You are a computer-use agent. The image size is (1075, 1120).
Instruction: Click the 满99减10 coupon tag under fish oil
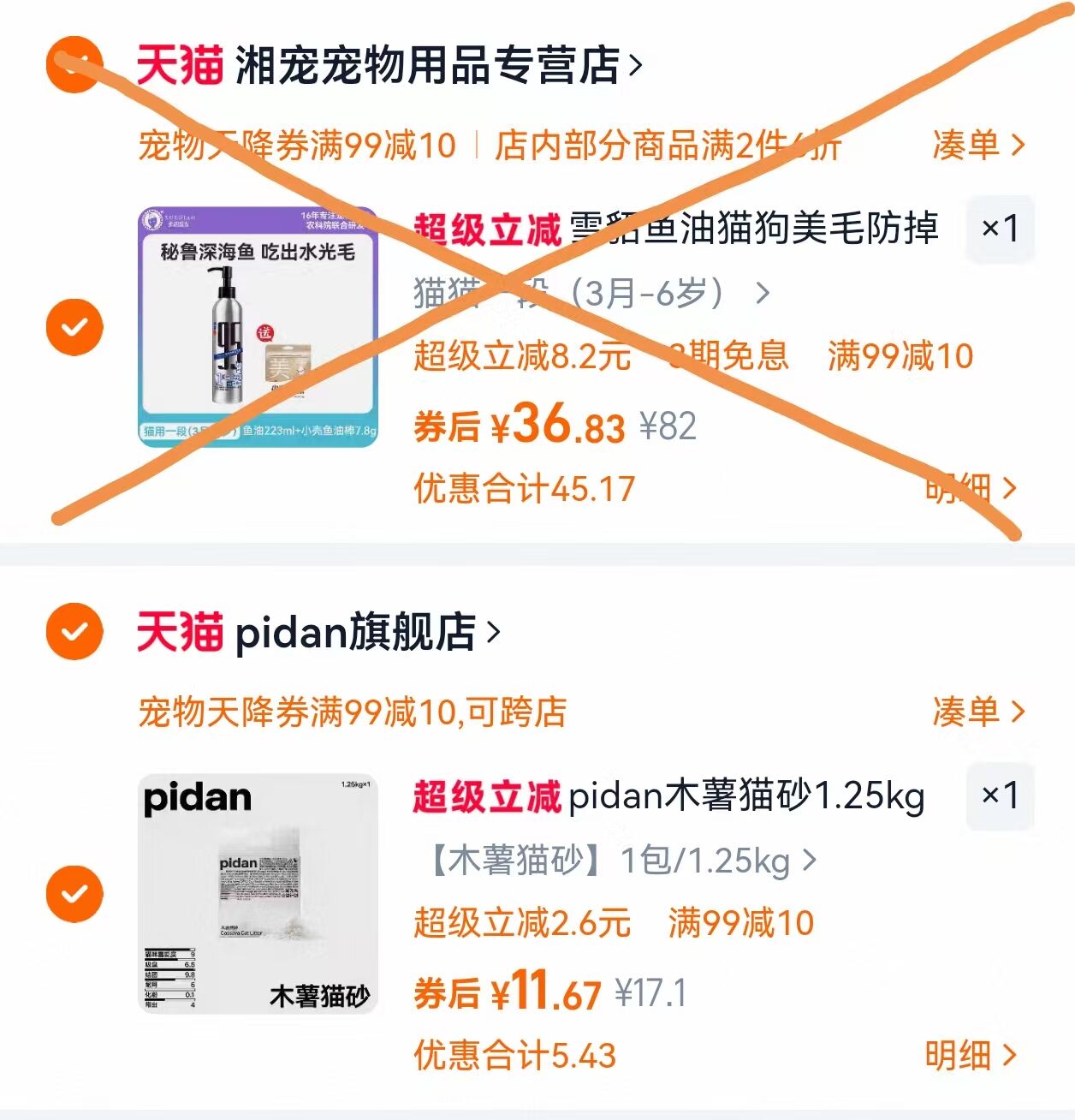pos(897,357)
